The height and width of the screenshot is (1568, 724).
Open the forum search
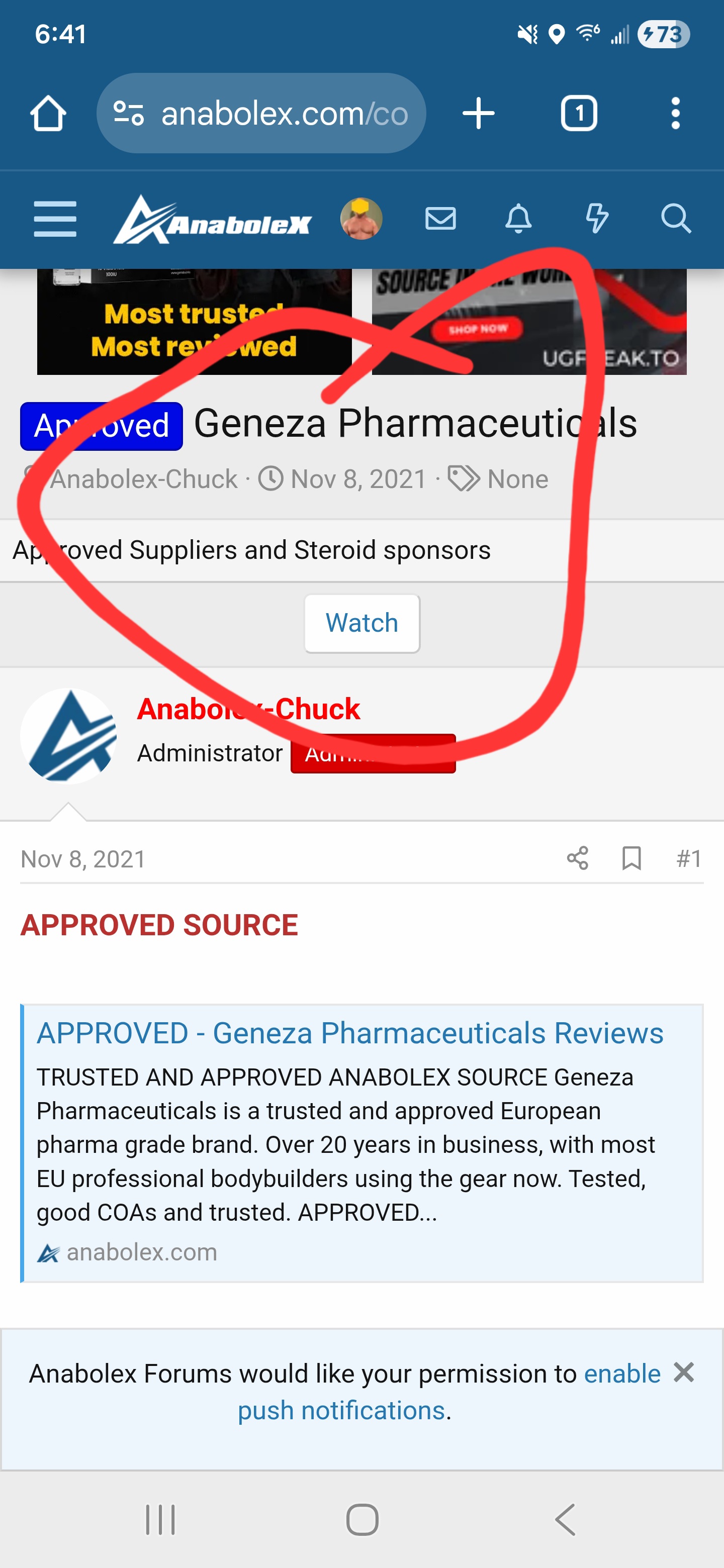point(676,219)
